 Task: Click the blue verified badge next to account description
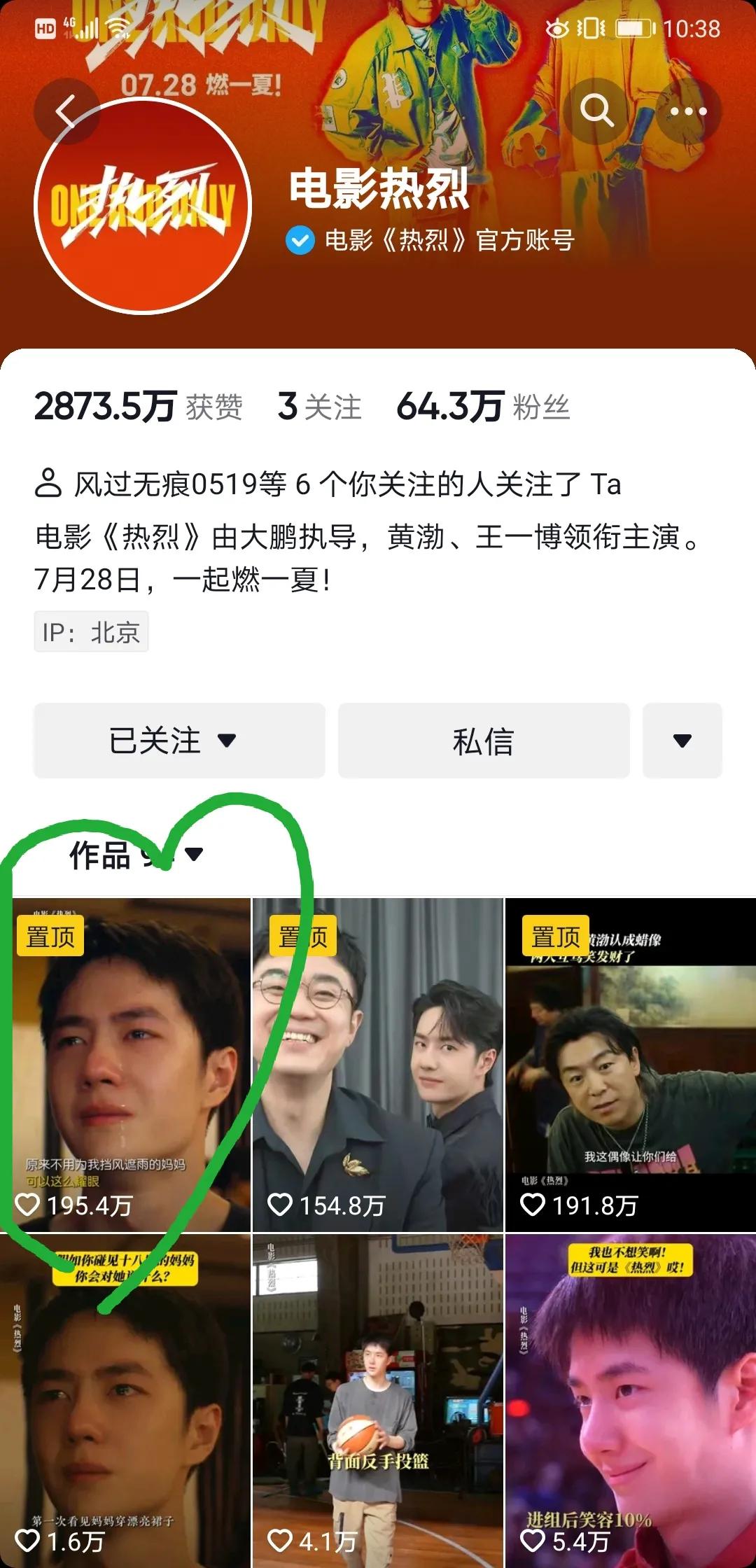[x=299, y=240]
